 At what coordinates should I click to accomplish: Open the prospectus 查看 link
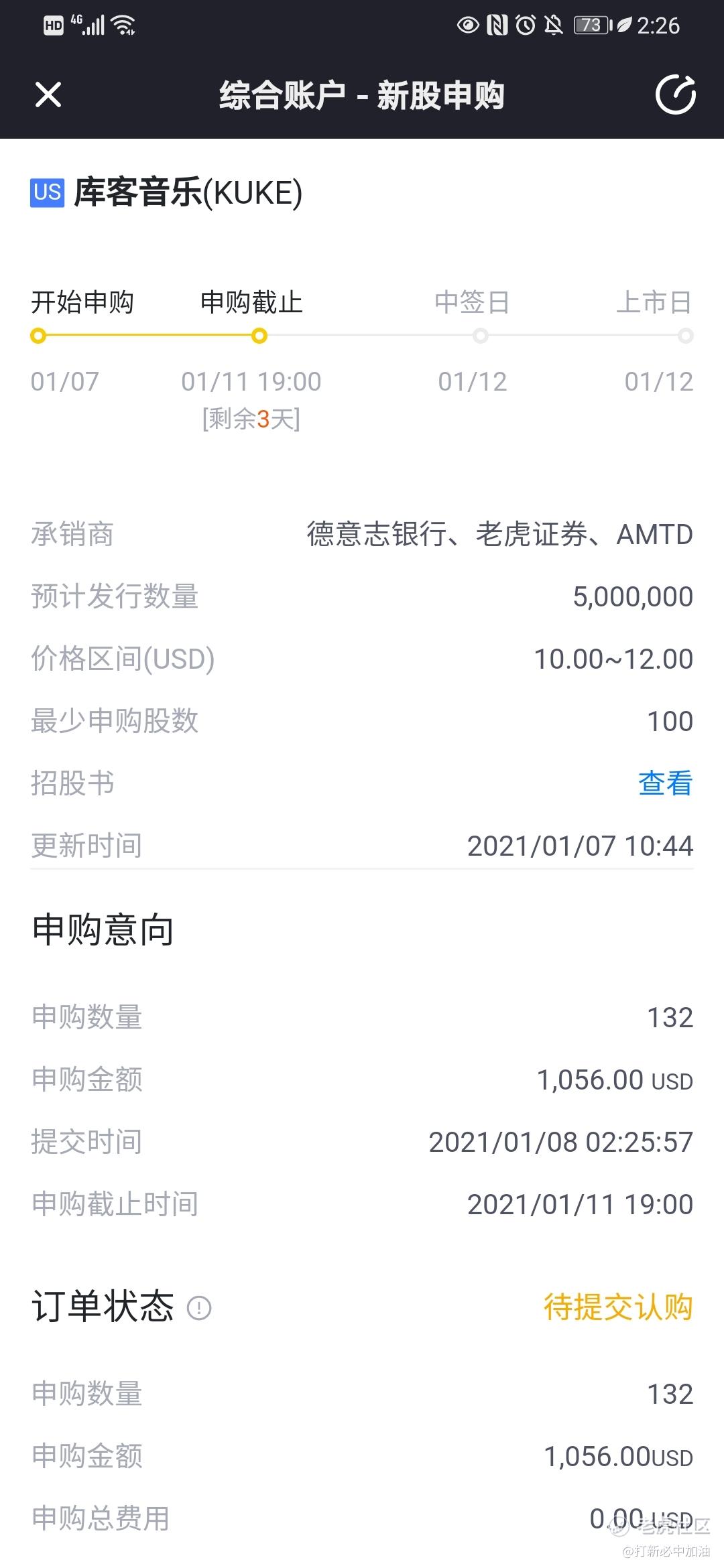(665, 783)
